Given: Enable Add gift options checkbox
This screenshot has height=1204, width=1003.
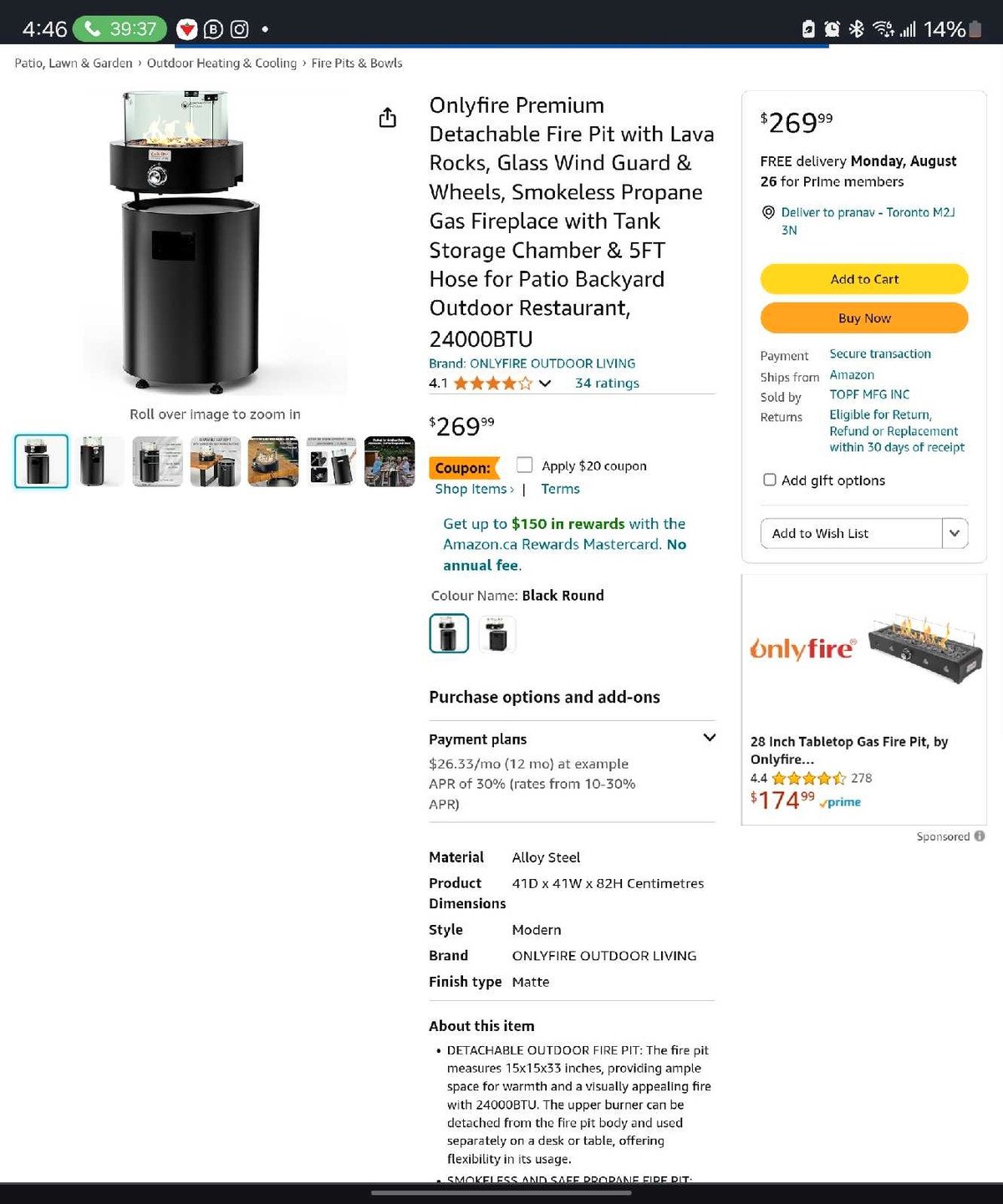Looking at the screenshot, I should (x=770, y=480).
